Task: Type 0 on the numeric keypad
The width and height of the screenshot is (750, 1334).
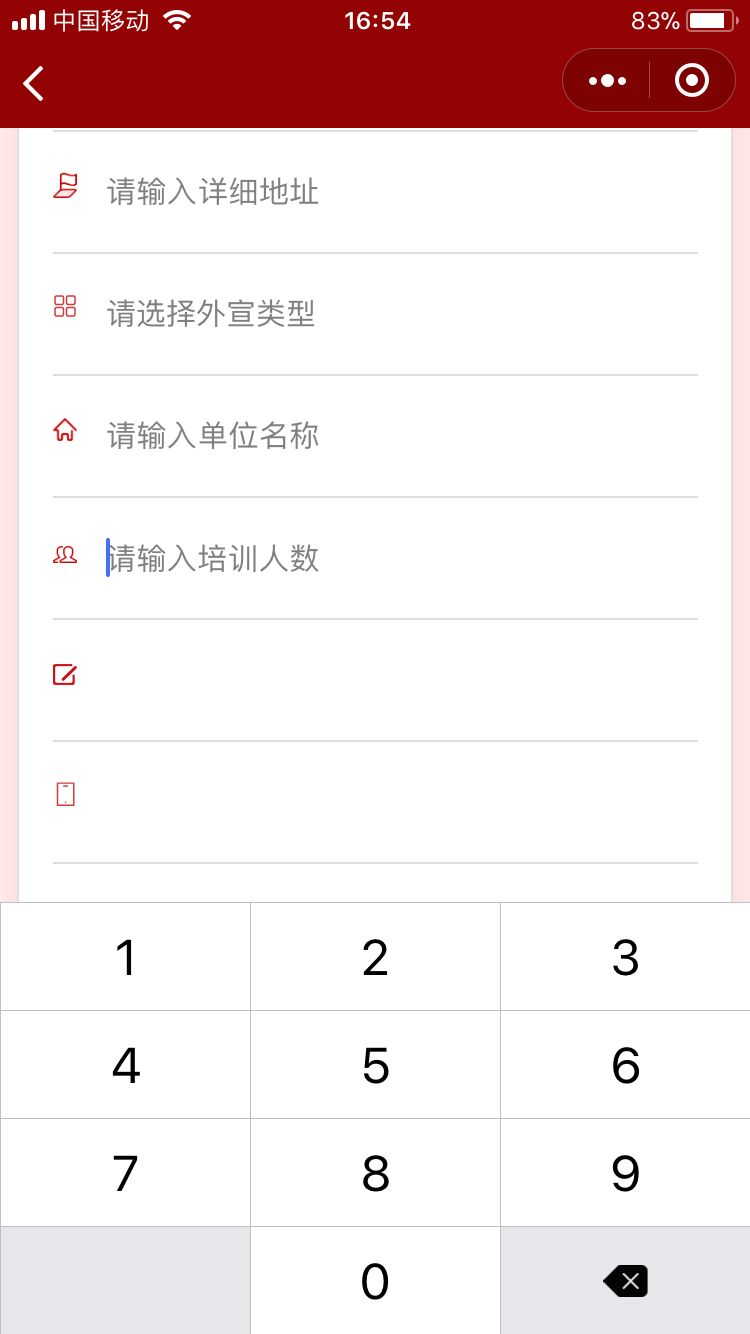Action: pyautogui.click(x=375, y=1281)
